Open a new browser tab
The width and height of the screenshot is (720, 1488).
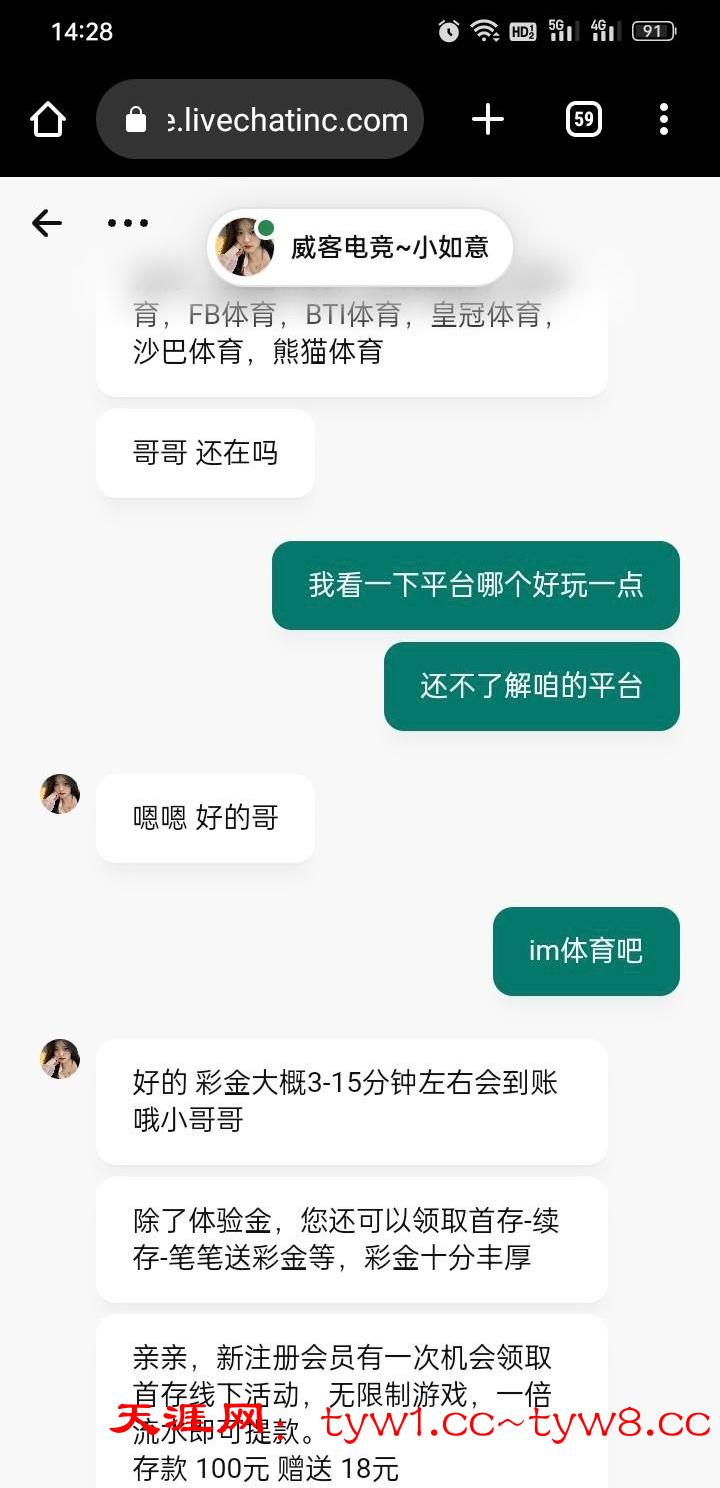488,120
